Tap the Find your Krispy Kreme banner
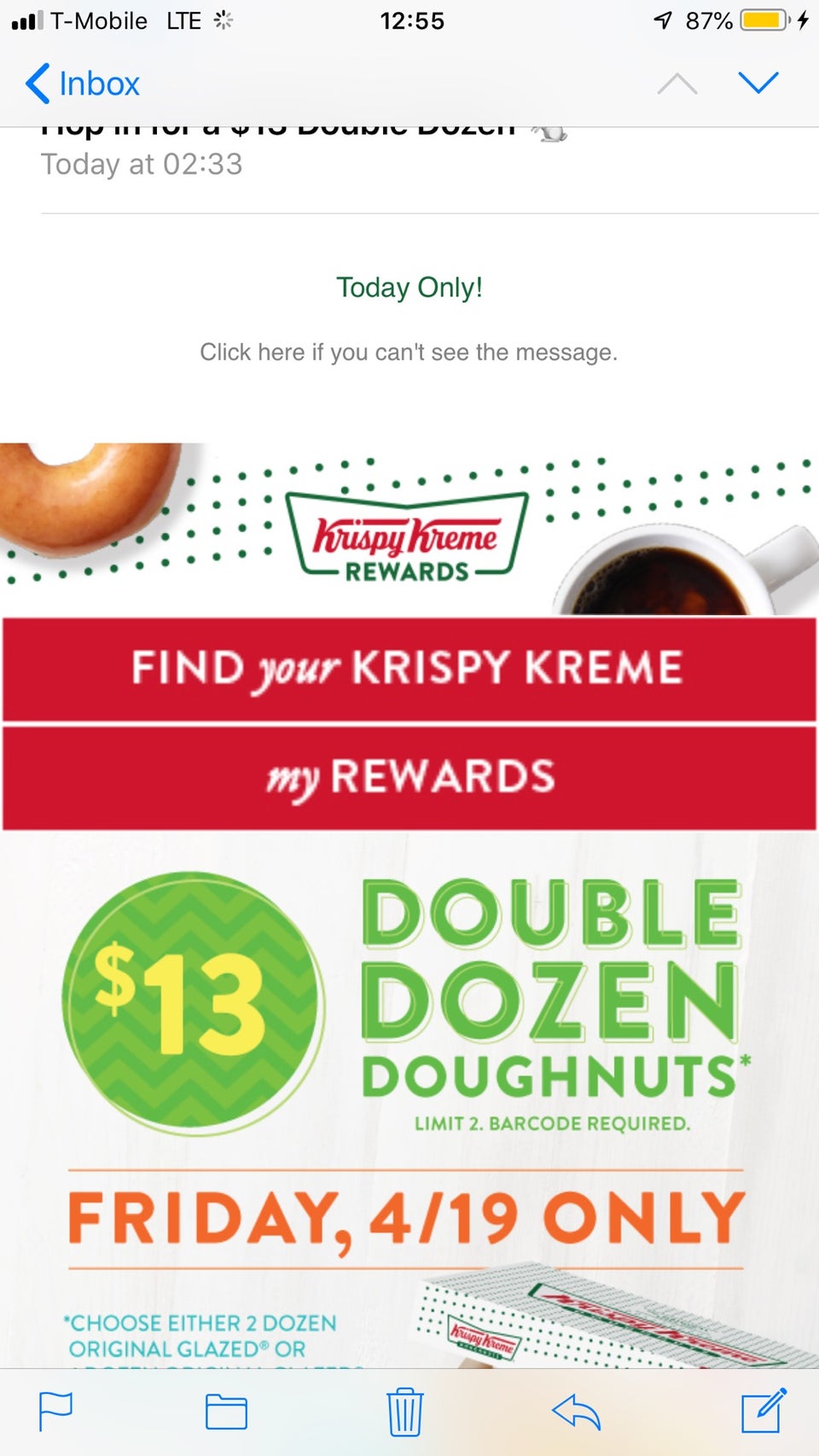819x1456 pixels. (x=409, y=669)
